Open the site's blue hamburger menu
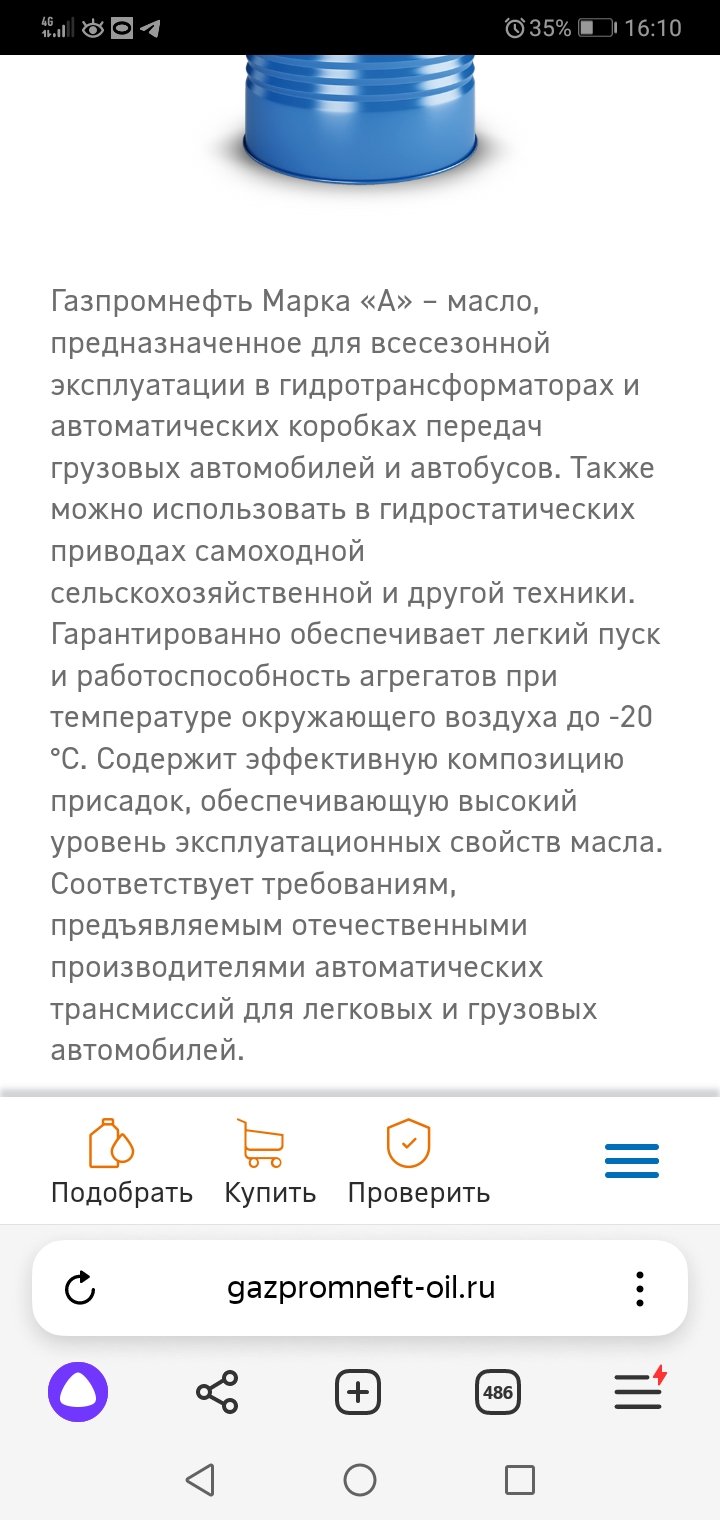The image size is (720, 1520). pyautogui.click(x=631, y=1161)
